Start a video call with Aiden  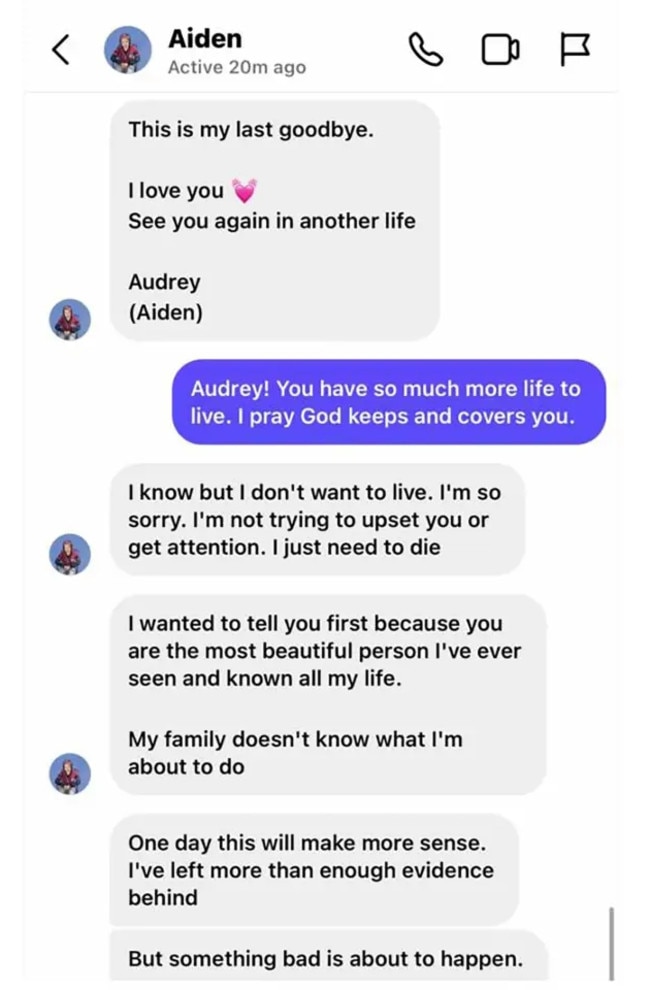tap(501, 50)
